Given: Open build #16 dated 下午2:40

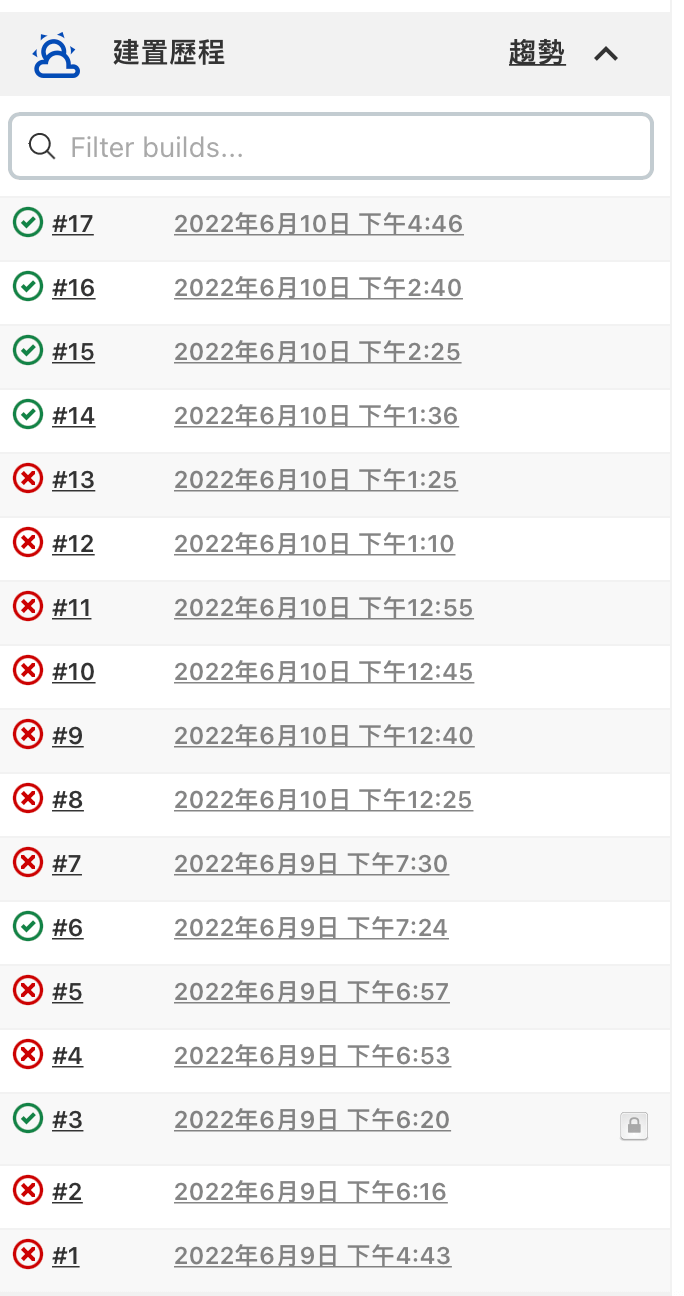Looking at the screenshot, I should (x=73, y=288).
